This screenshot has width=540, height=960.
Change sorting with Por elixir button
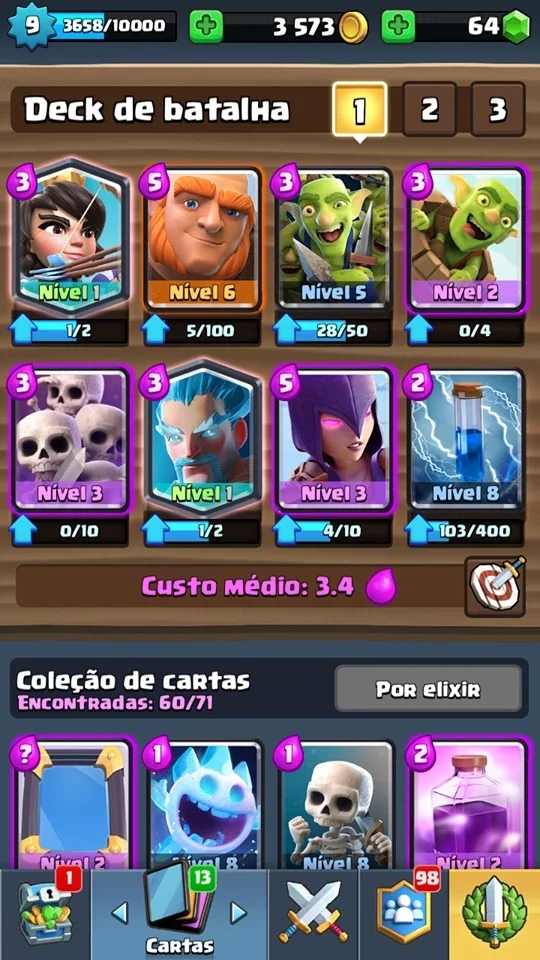tap(428, 689)
